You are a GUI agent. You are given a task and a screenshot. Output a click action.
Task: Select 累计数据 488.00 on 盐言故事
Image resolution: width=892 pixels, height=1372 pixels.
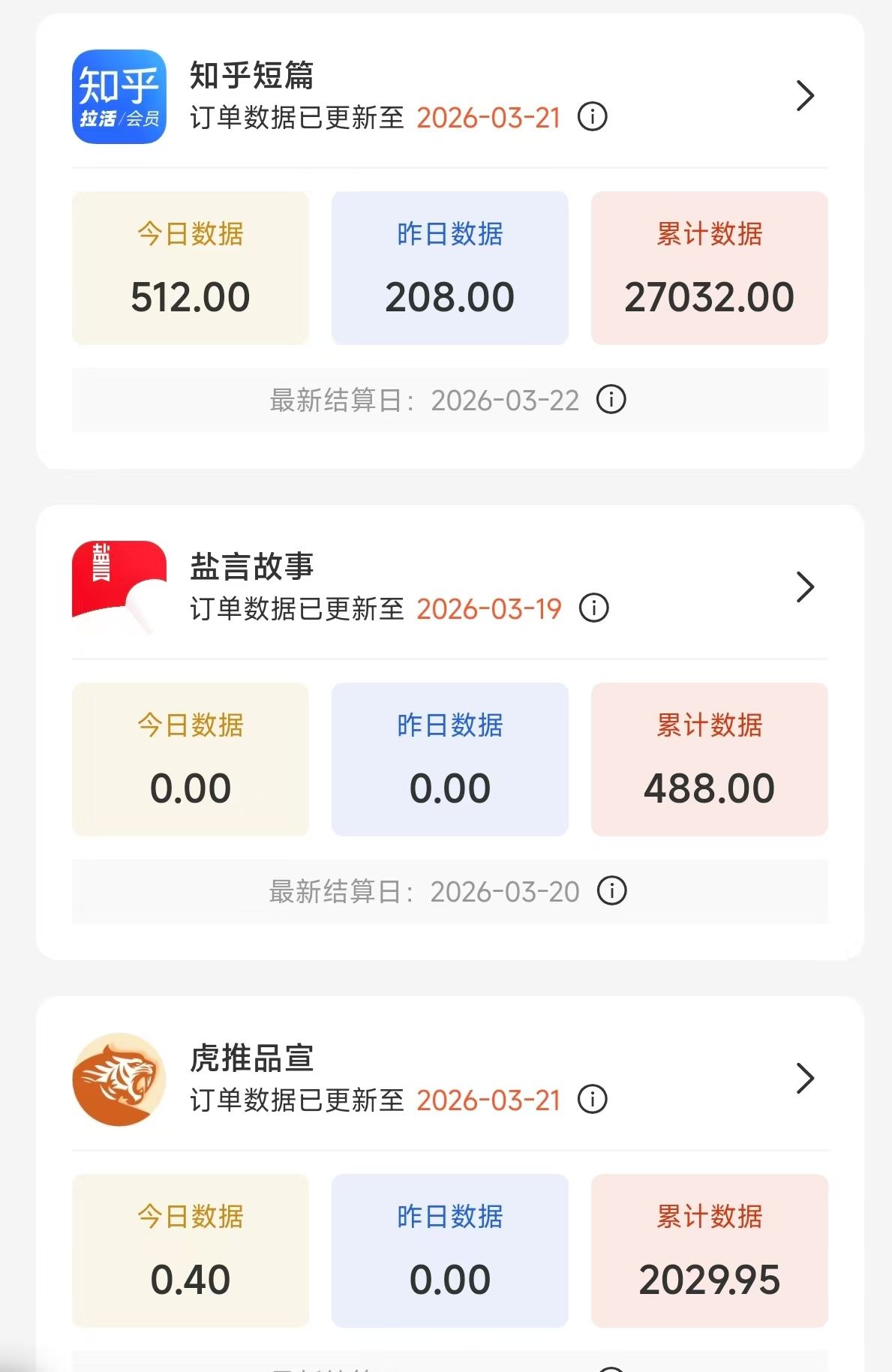(709, 758)
